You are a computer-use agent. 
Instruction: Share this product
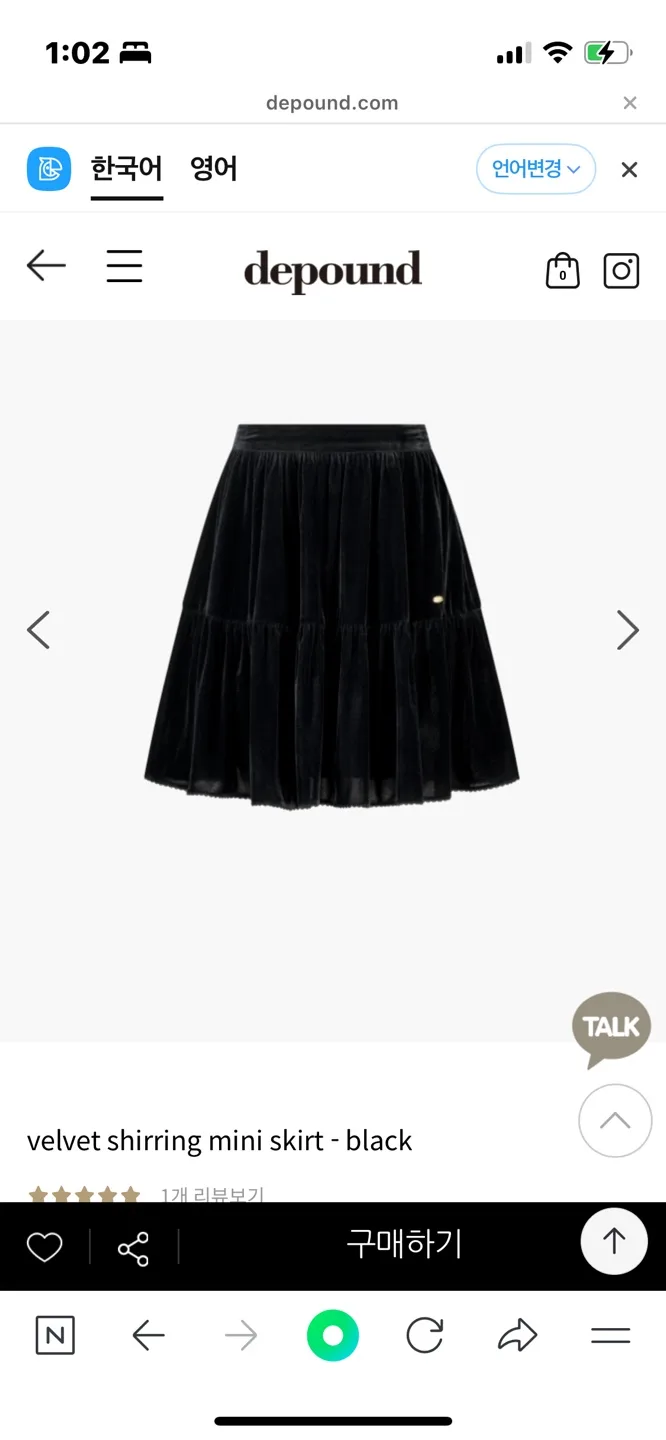point(133,1248)
